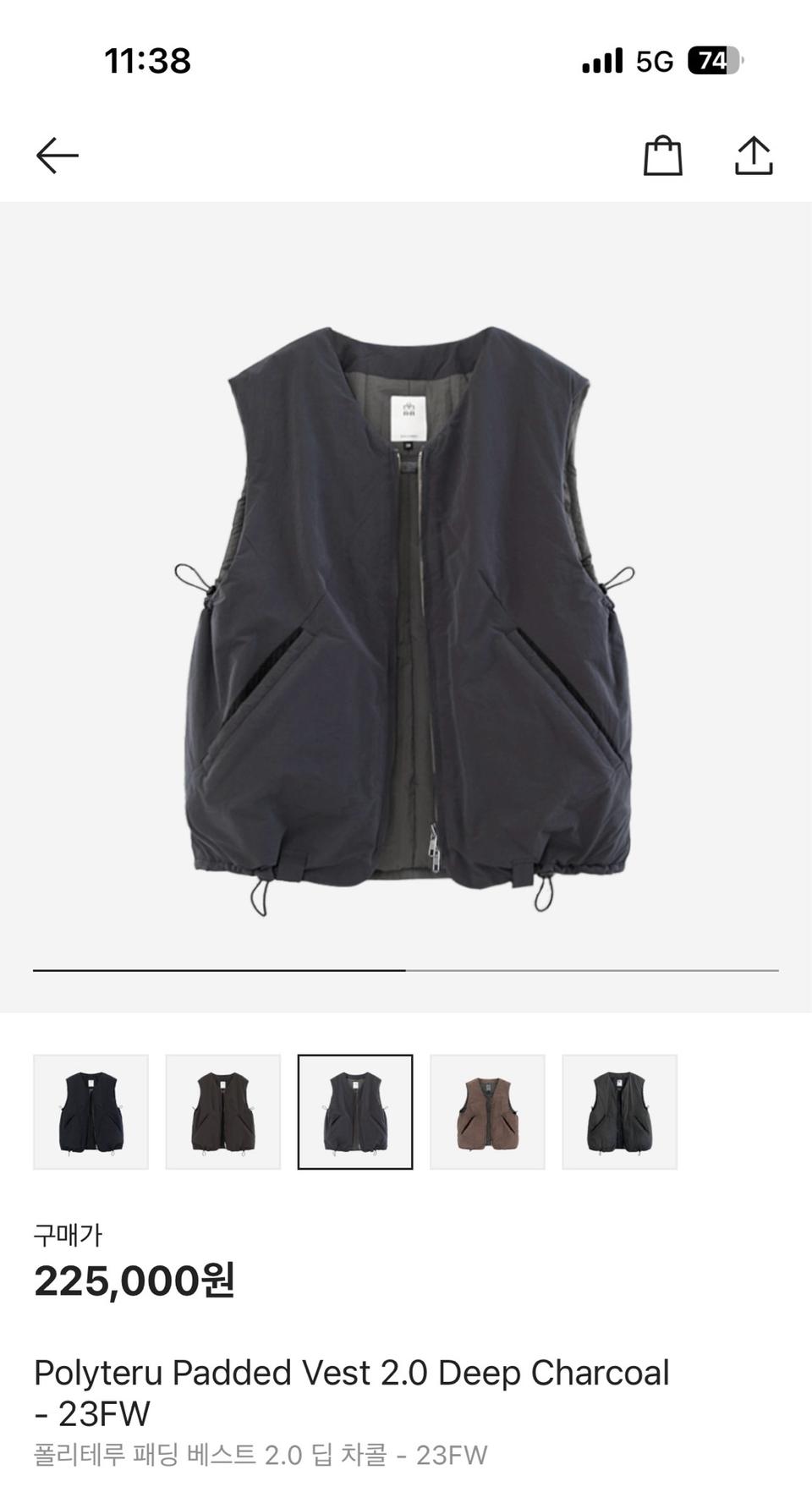Select the first navy vest thumbnail
The width and height of the screenshot is (812, 1492).
click(91, 1111)
